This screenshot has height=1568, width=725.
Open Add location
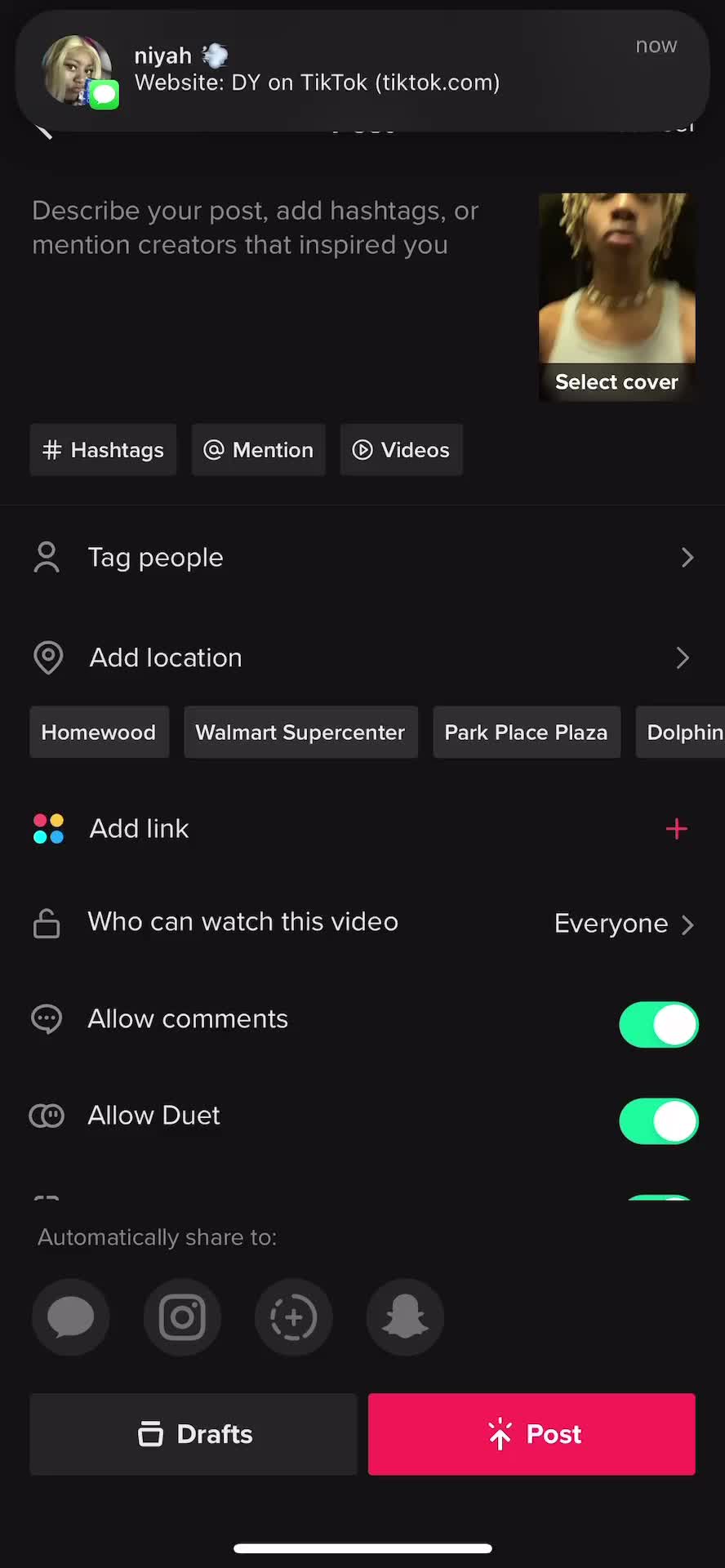point(362,658)
